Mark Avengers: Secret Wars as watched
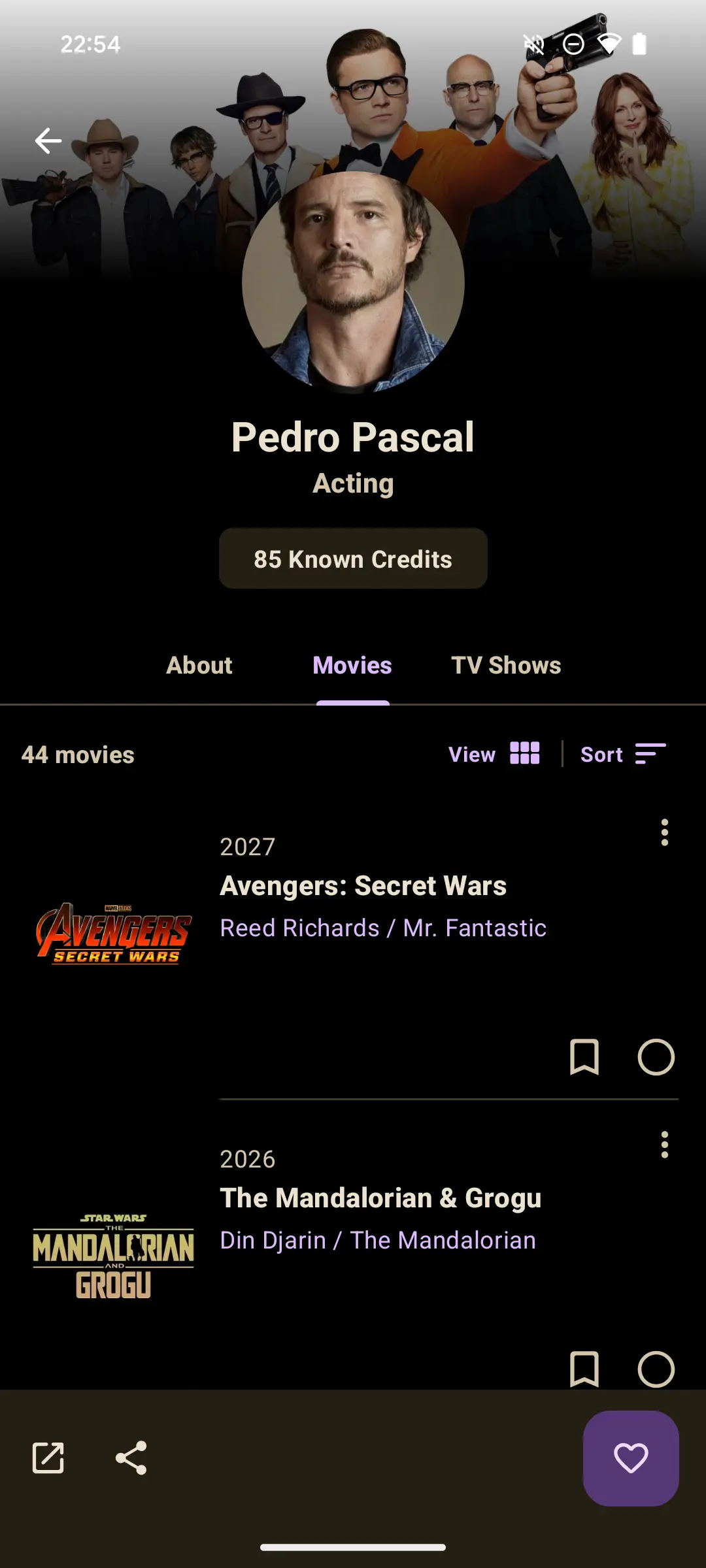706x1568 pixels. click(x=656, y=1056)
